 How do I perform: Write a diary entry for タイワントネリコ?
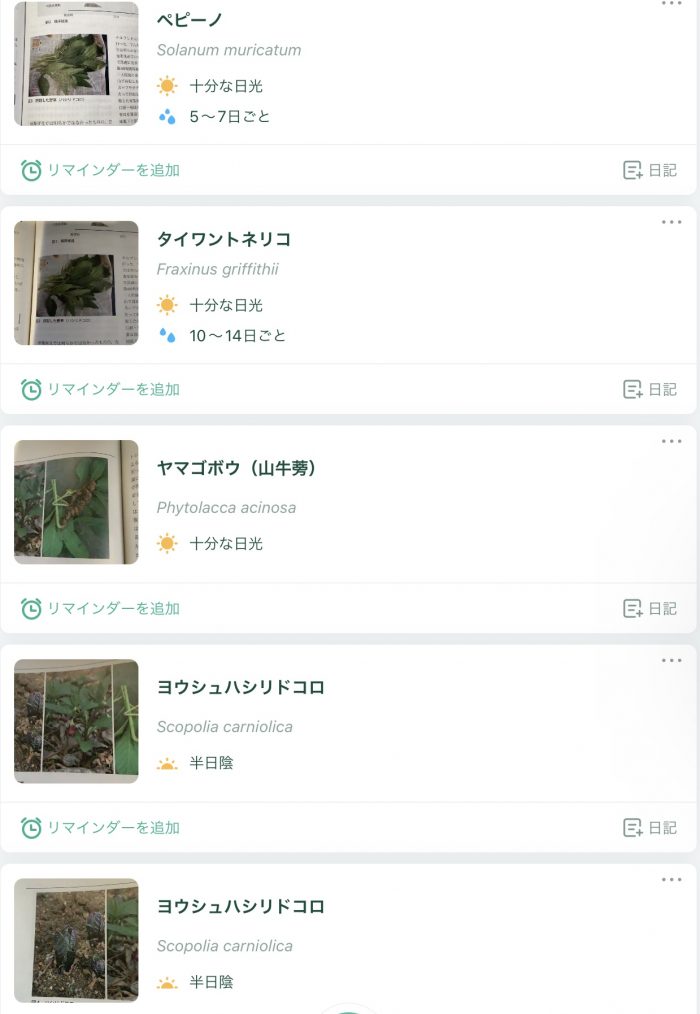coord(650,389)
